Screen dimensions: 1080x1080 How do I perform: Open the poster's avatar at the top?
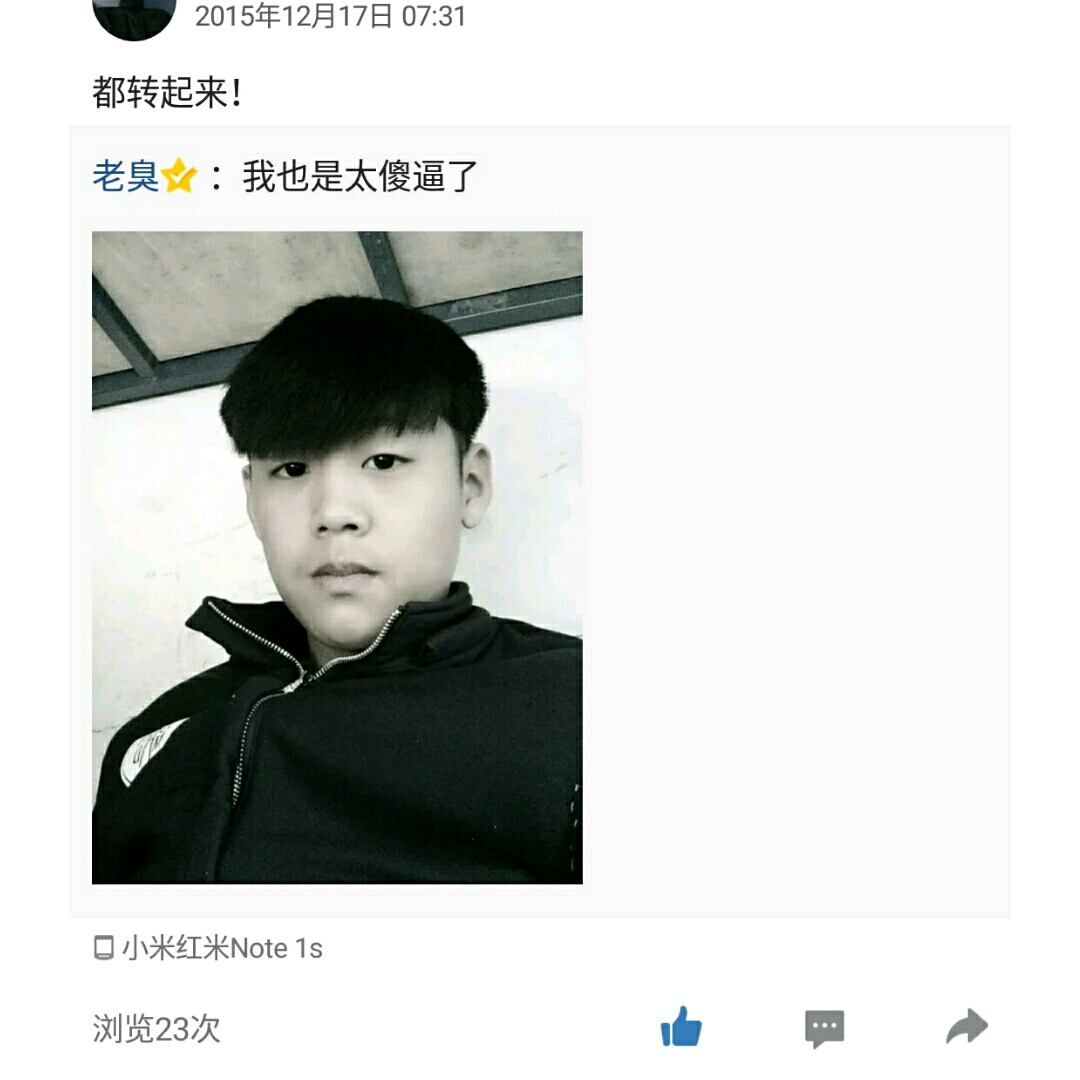coord(134,15)
